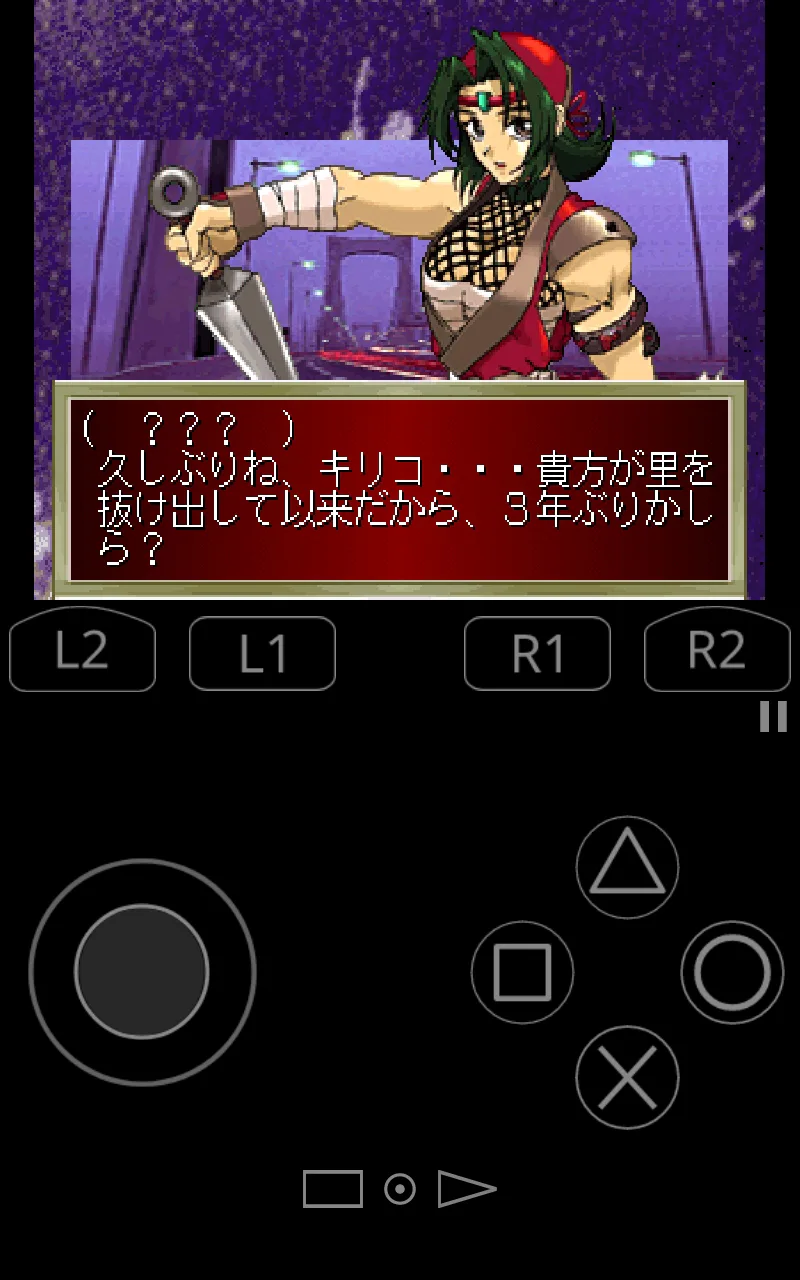This screenshot has height=1280, width=800.
Task: Tap the analog toggle dot button
Action: 400,1189
